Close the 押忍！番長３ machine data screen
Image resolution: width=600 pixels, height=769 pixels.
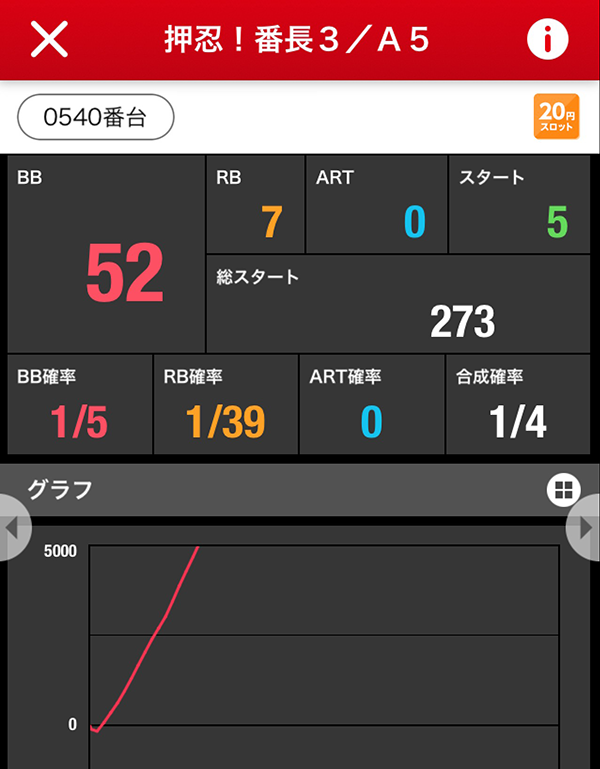coord(49,39)
